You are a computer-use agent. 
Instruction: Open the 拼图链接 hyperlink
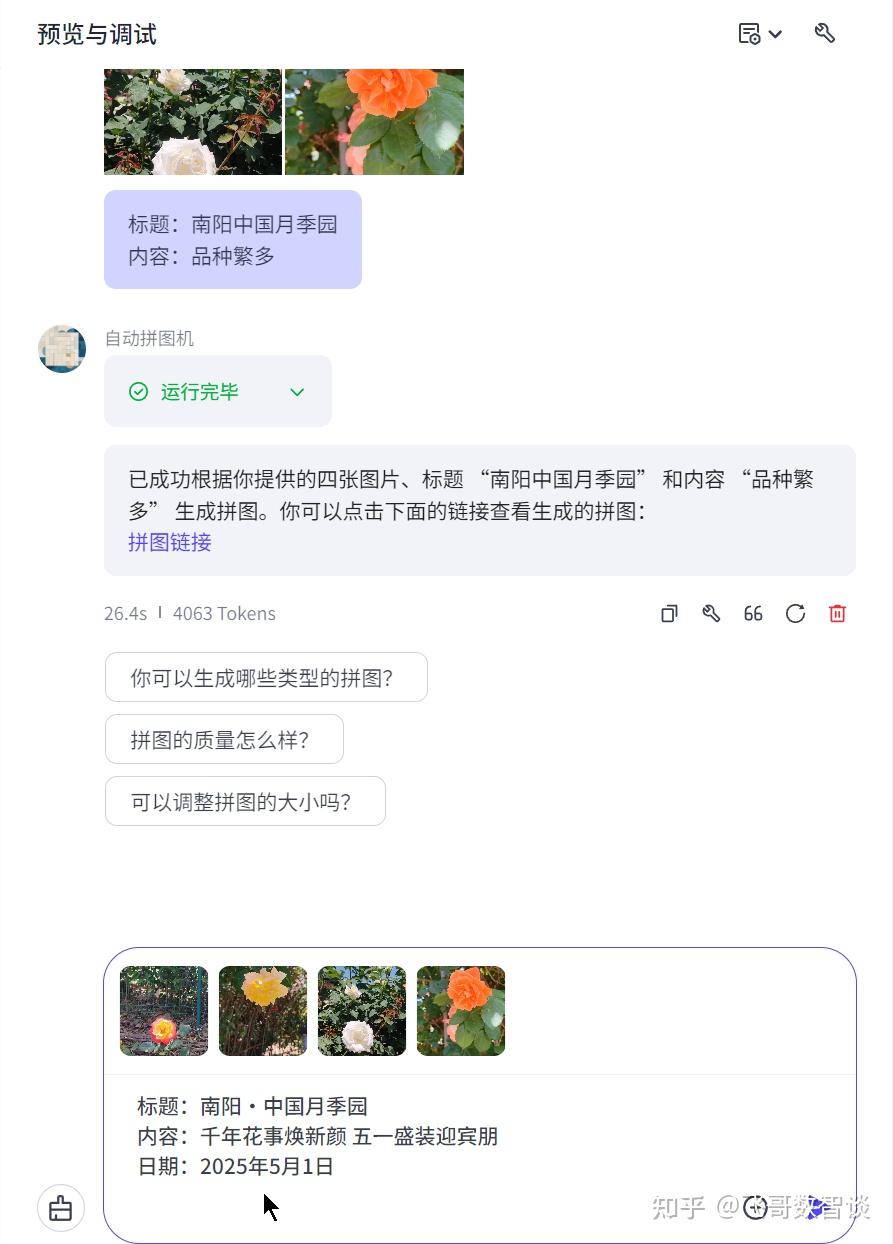(168, 543)
